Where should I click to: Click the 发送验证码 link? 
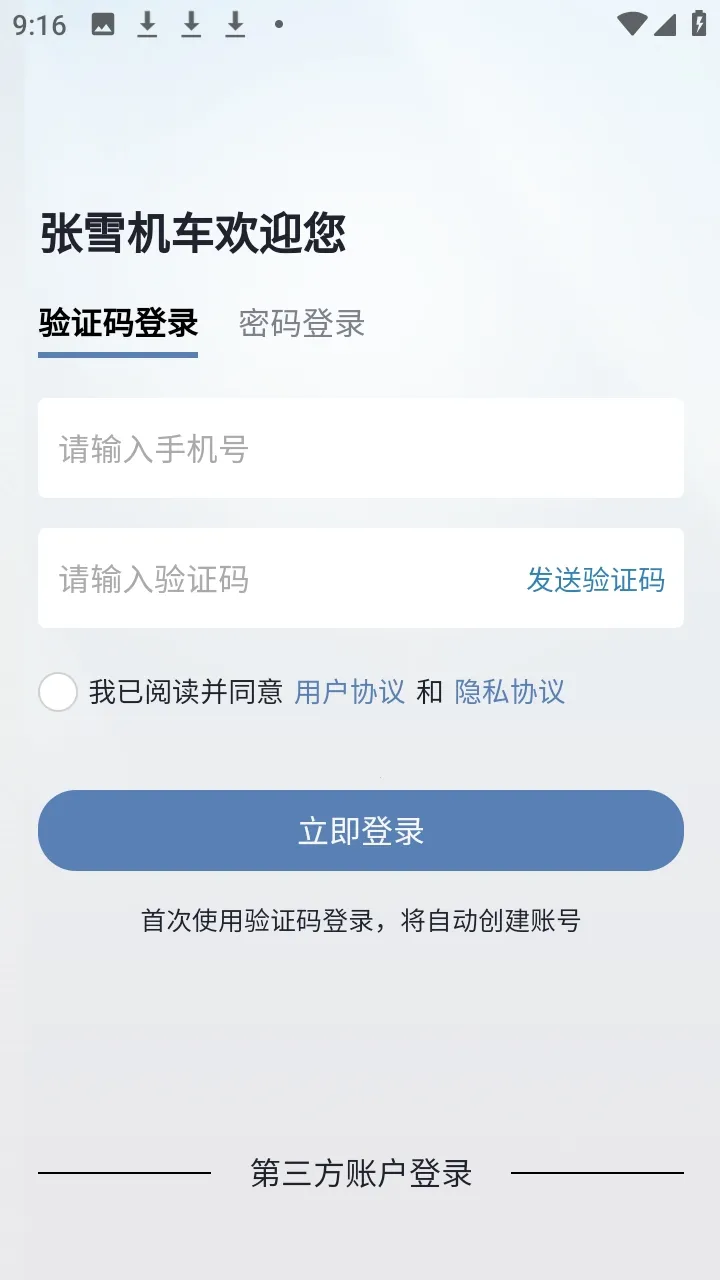tap(596, 579)
